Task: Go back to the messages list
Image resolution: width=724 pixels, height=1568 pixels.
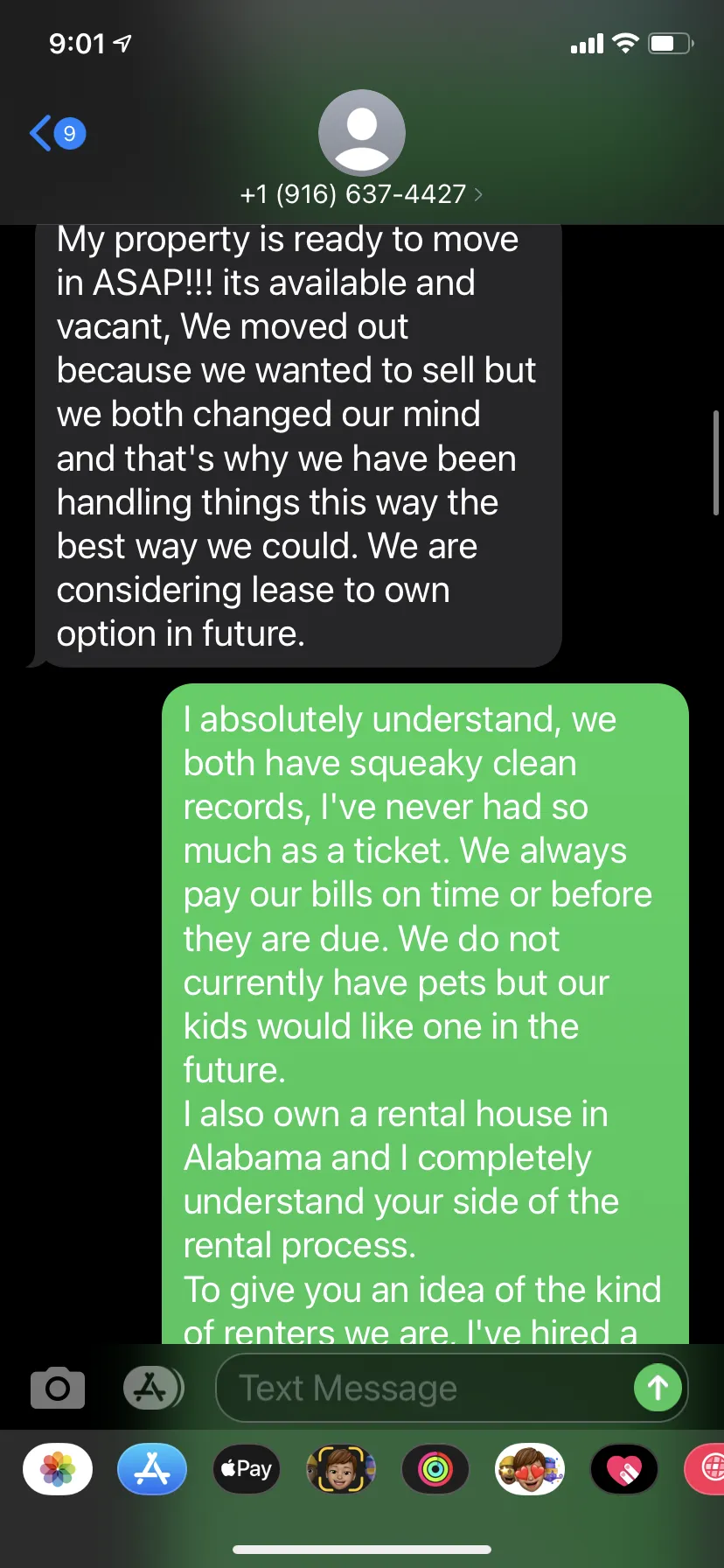Action: click(x=57, y=133)
